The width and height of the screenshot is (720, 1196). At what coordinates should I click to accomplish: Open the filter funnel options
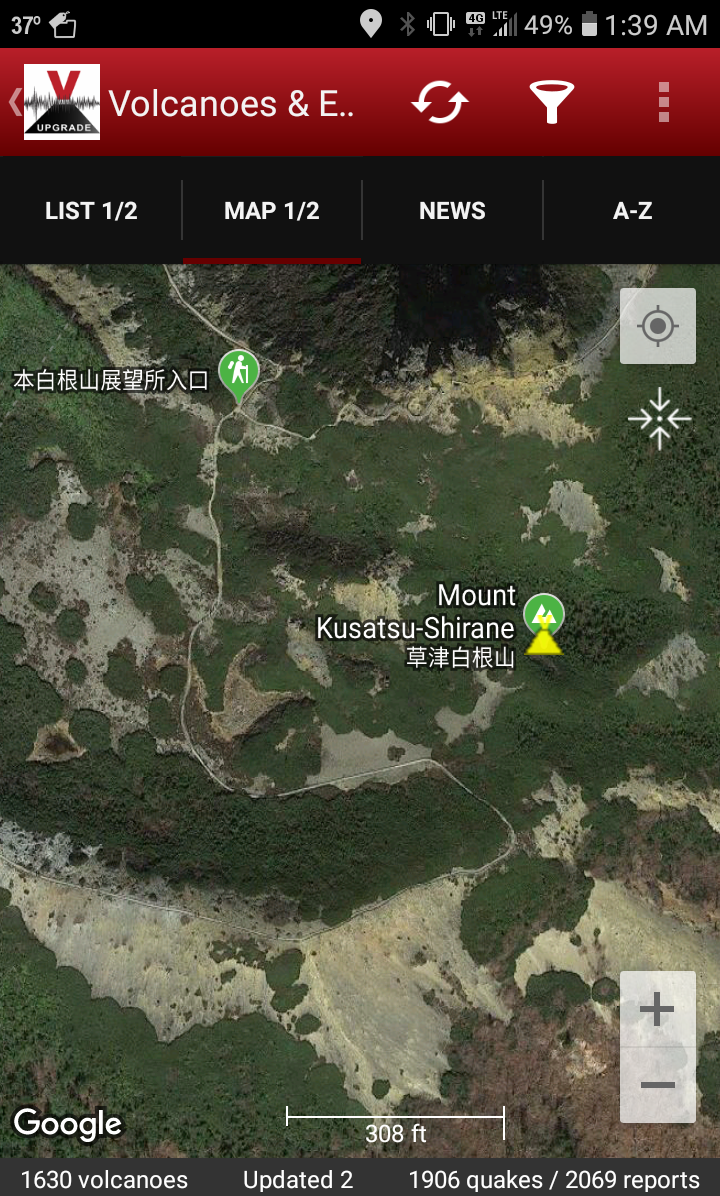pyautogui.click(x=551, y=102)
